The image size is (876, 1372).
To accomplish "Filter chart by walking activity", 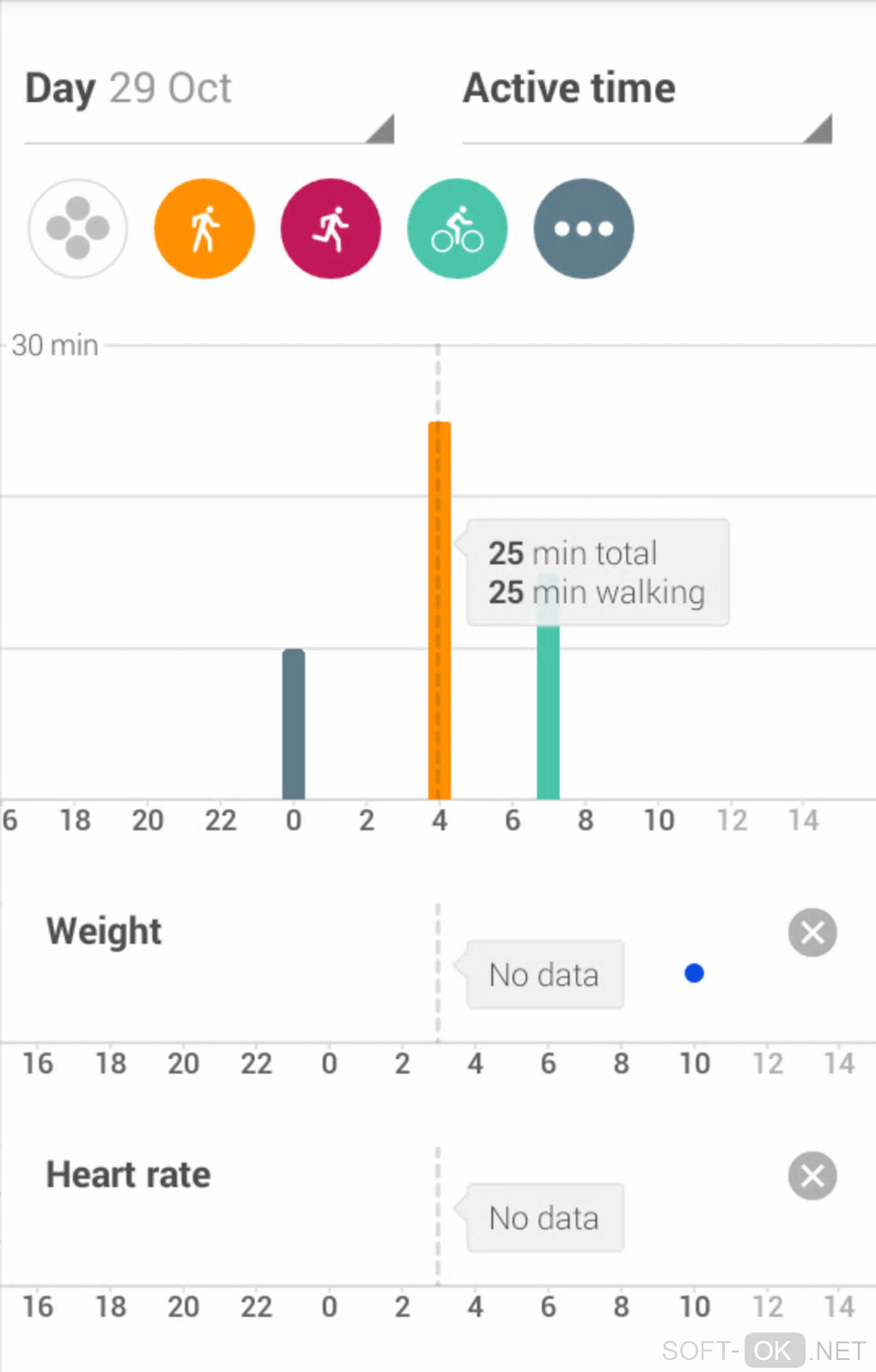I will pos(204,228).
